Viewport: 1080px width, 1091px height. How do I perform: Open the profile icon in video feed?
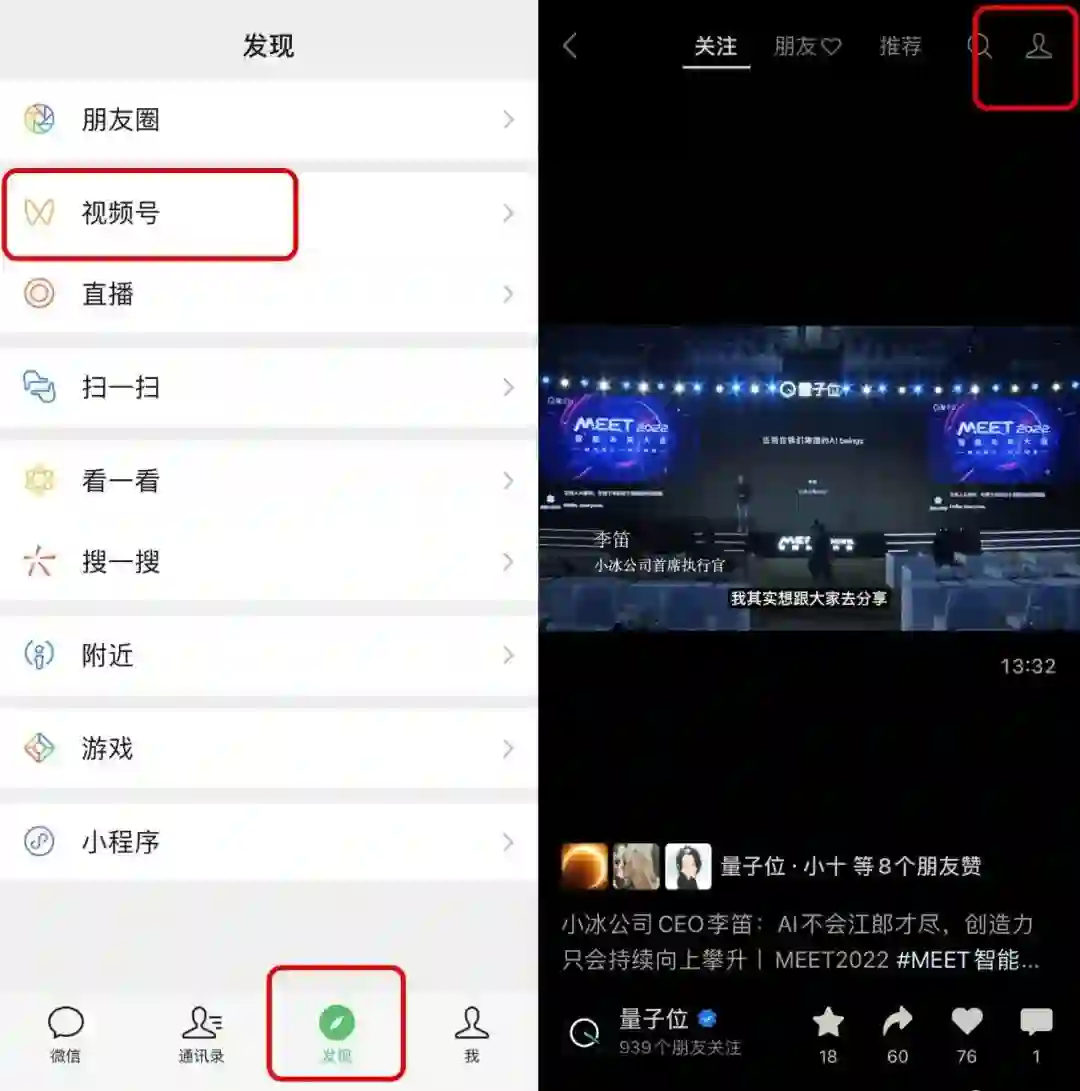pyautogui.click(x=1039, y=46)
